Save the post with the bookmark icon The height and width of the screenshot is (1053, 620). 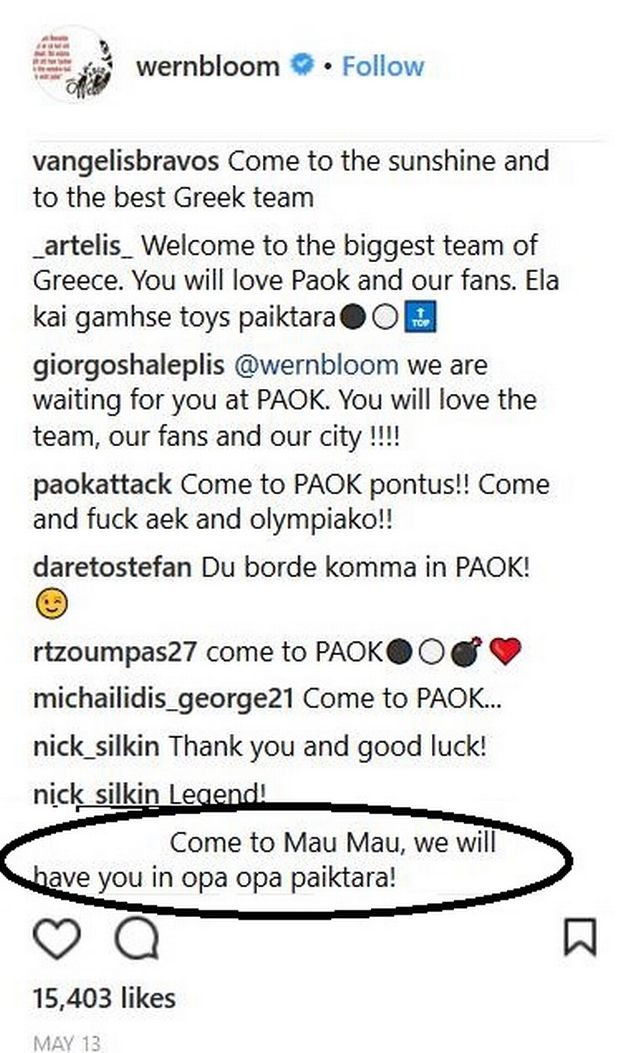[x=580, y=938]
